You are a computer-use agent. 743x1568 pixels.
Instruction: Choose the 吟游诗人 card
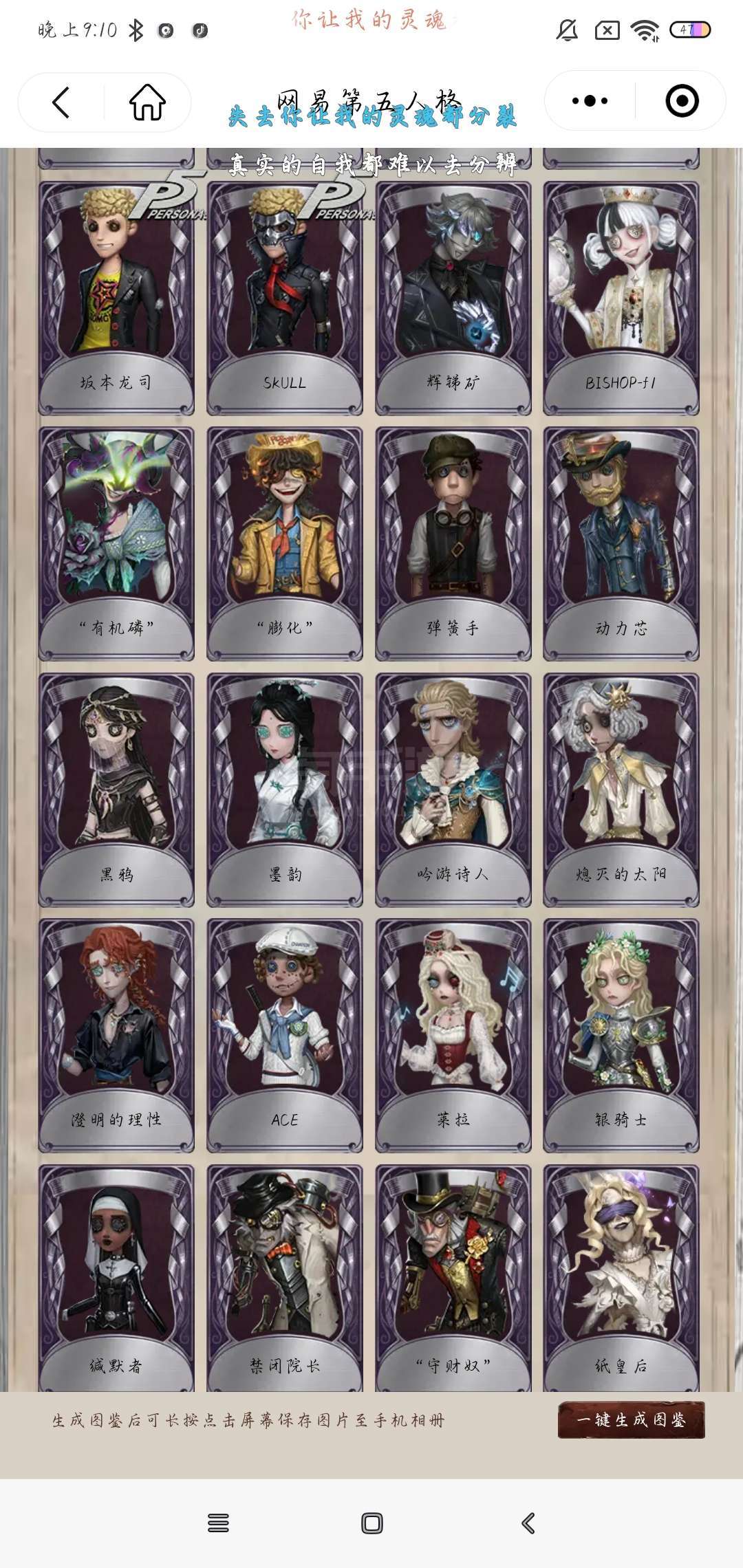click(x=453, y=790)
